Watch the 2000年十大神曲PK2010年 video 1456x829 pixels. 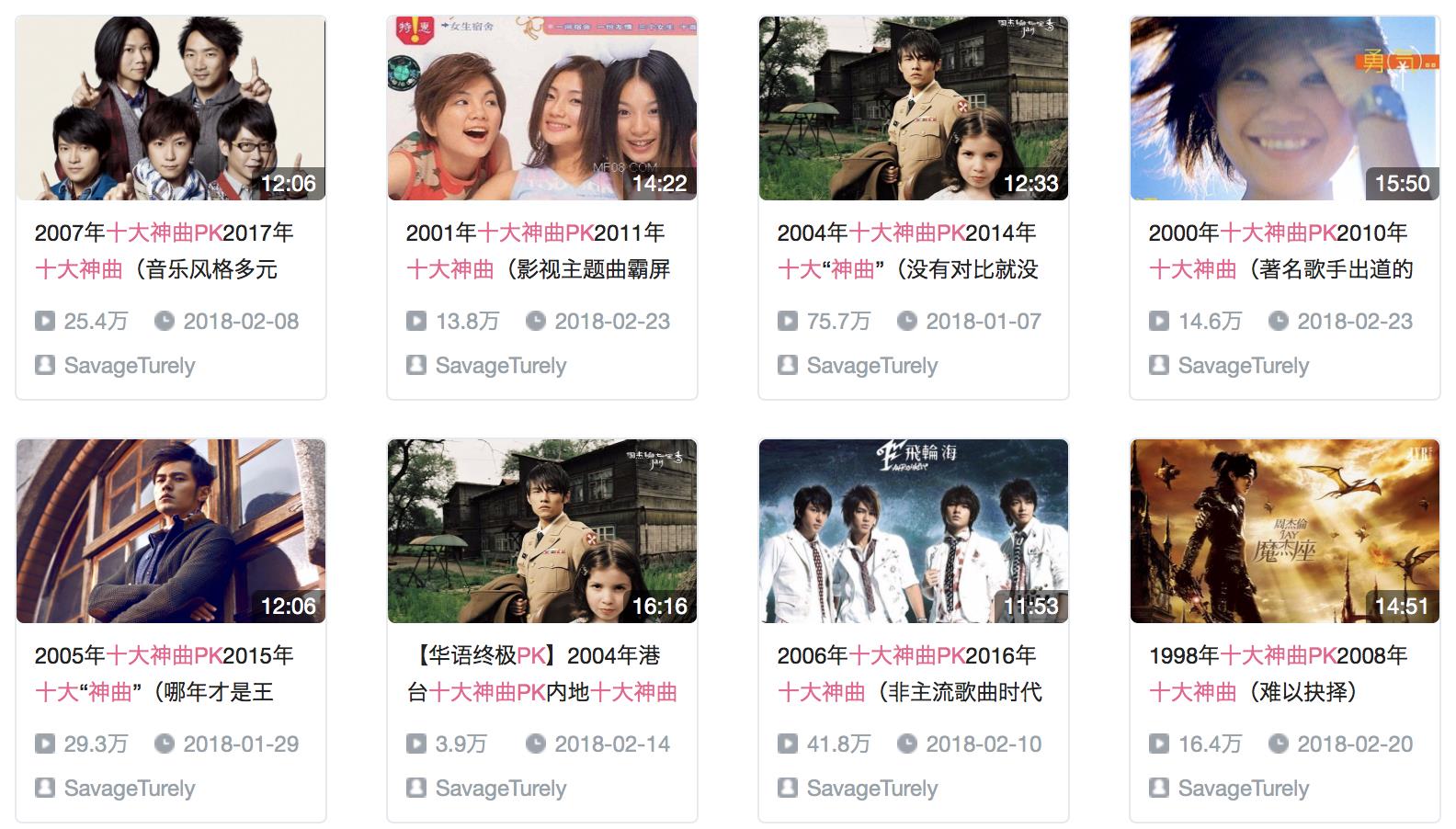(x=1285, y=108)
